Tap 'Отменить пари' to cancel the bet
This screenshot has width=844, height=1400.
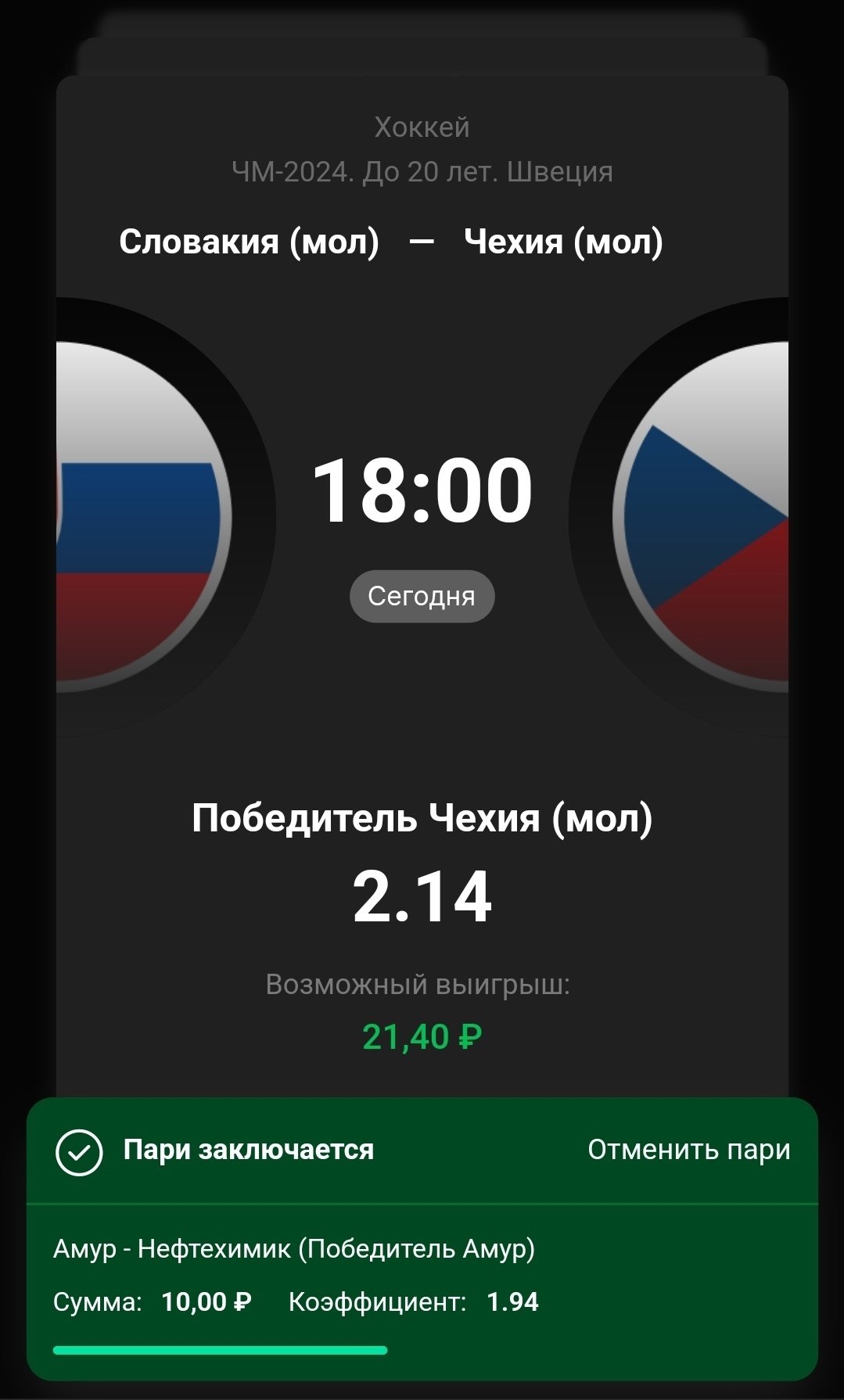pos(688,1150)
